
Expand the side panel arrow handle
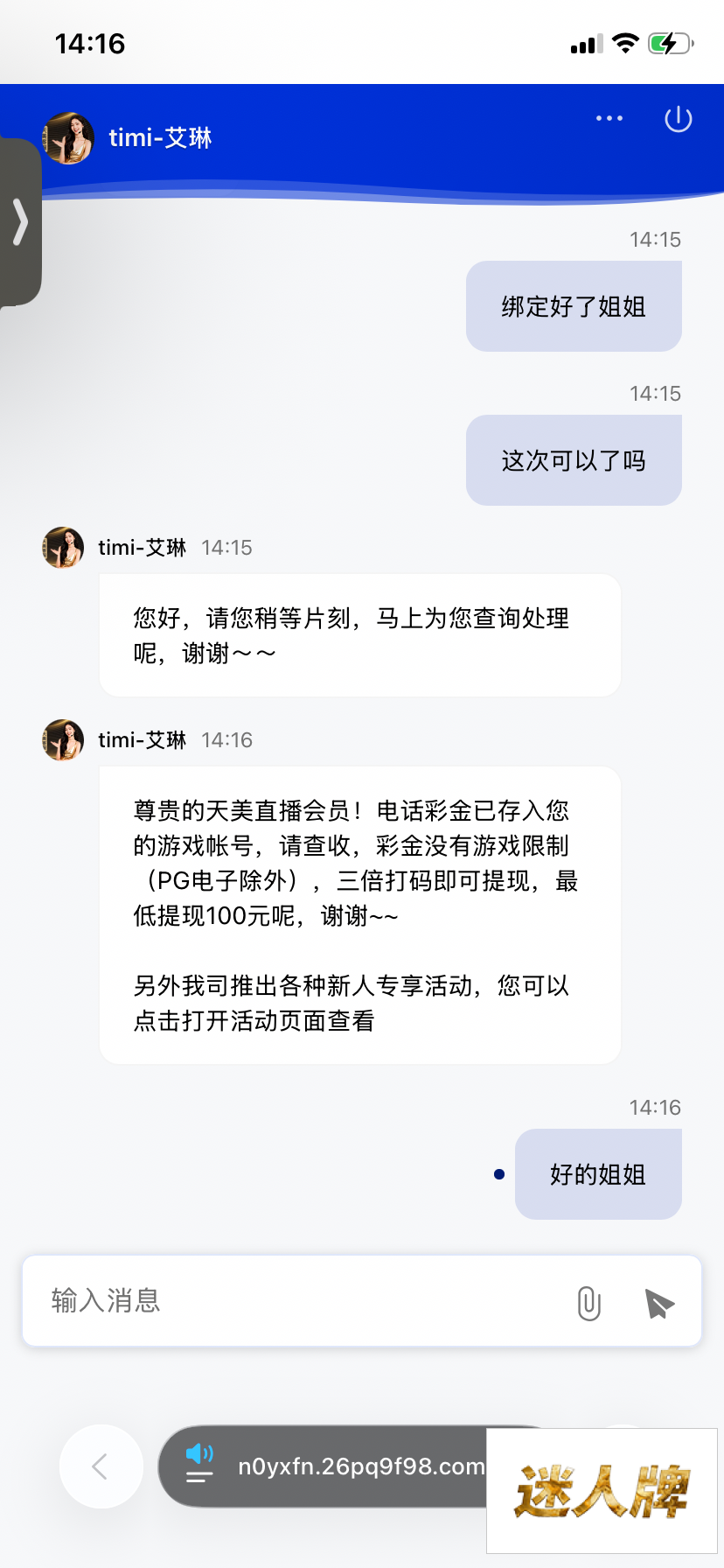coord(20,221)
